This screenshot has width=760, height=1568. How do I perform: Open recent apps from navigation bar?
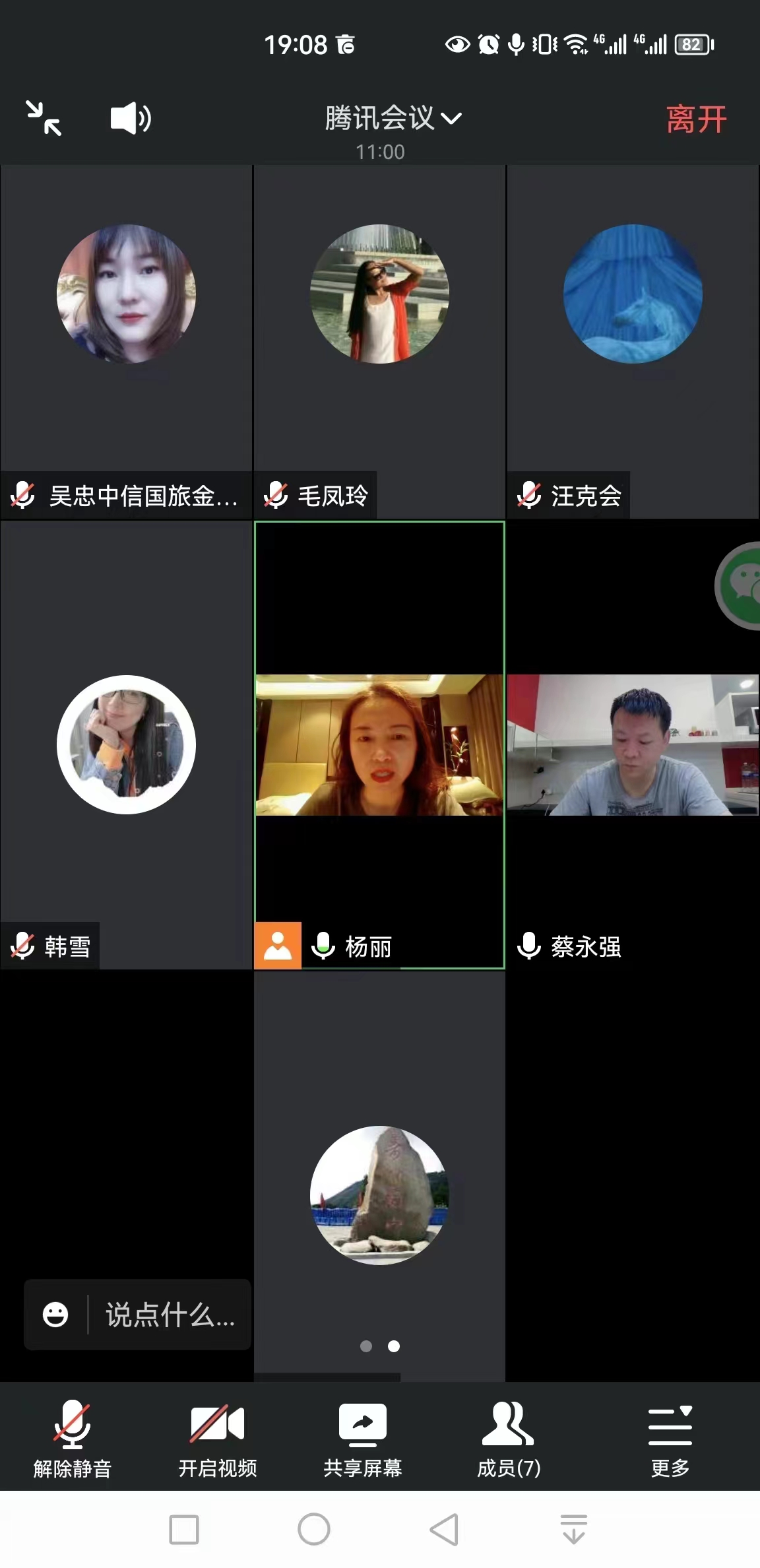[184, 1529]
